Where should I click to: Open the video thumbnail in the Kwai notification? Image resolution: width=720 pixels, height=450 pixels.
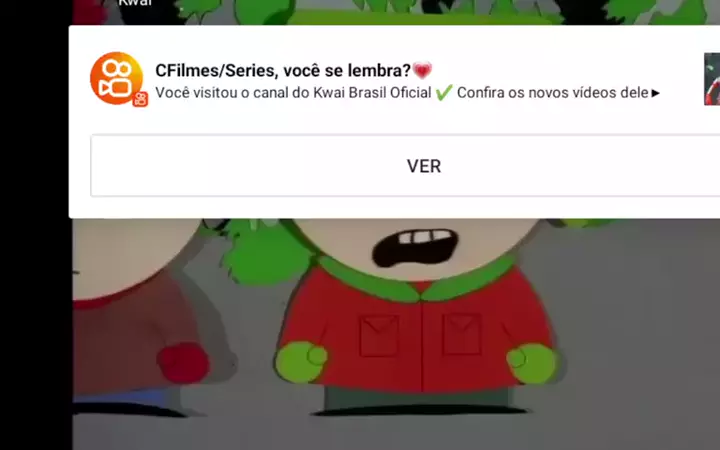coord(711,80)
